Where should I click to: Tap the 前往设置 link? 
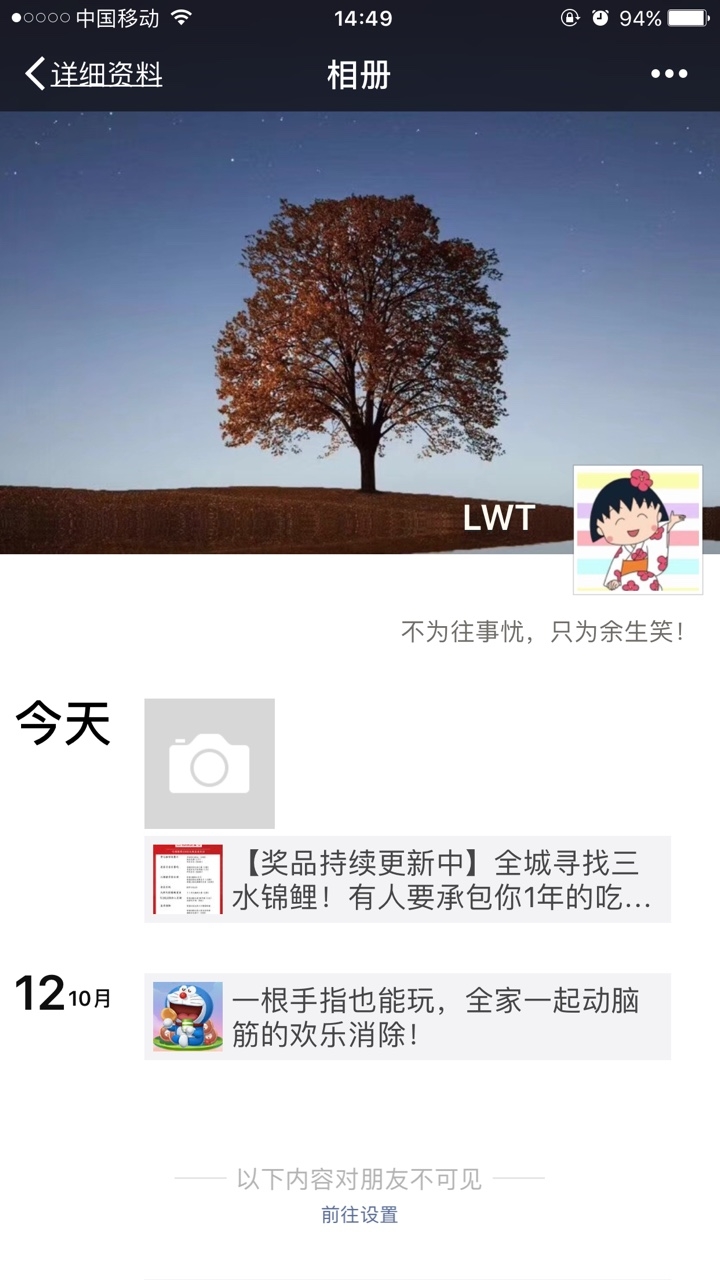pyautogui.click(x=359, y=1215)
